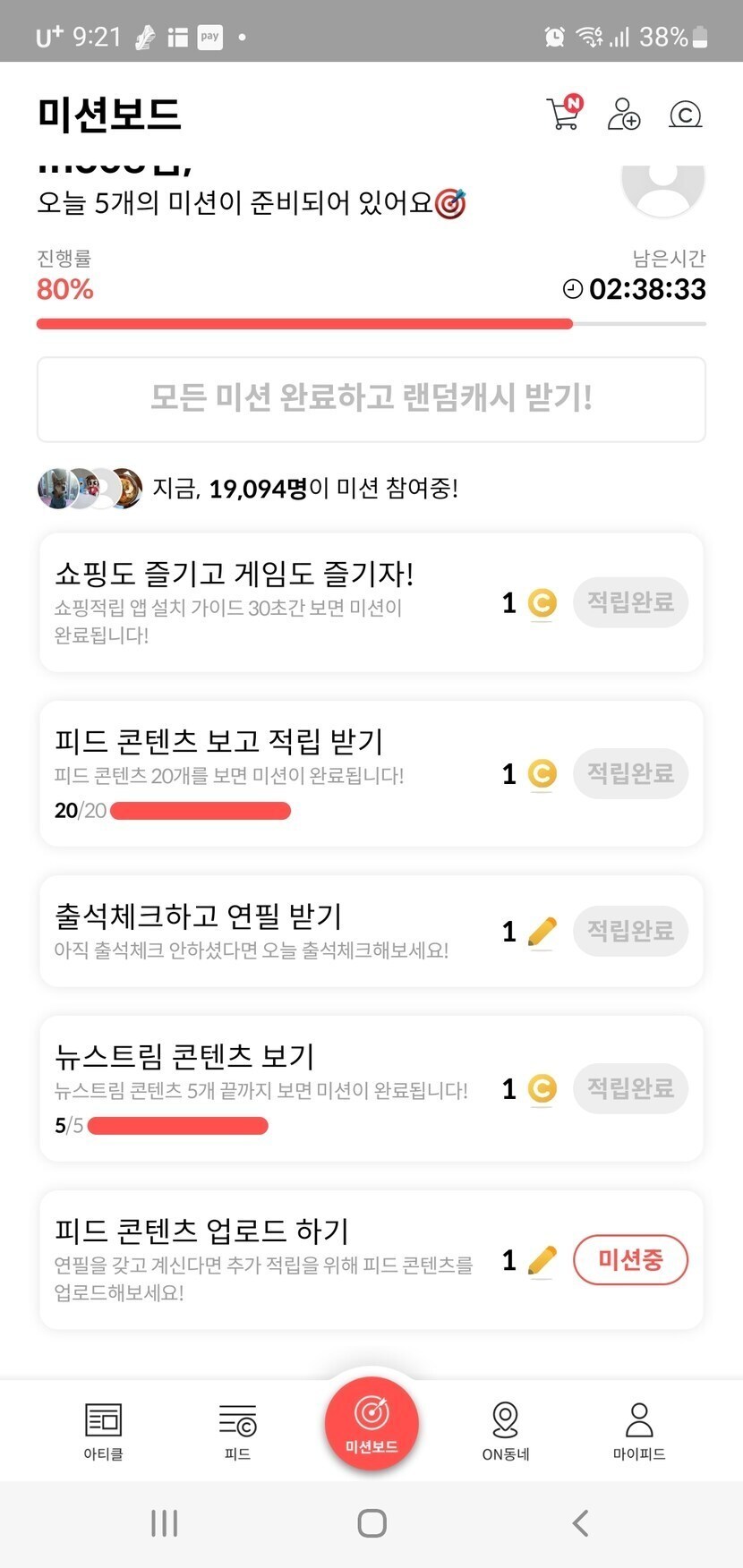Open the 피드 콘텐츠 보고 적립 받기 mission
Viewport: 743px width, 1568px height.
tap(269, 772)
